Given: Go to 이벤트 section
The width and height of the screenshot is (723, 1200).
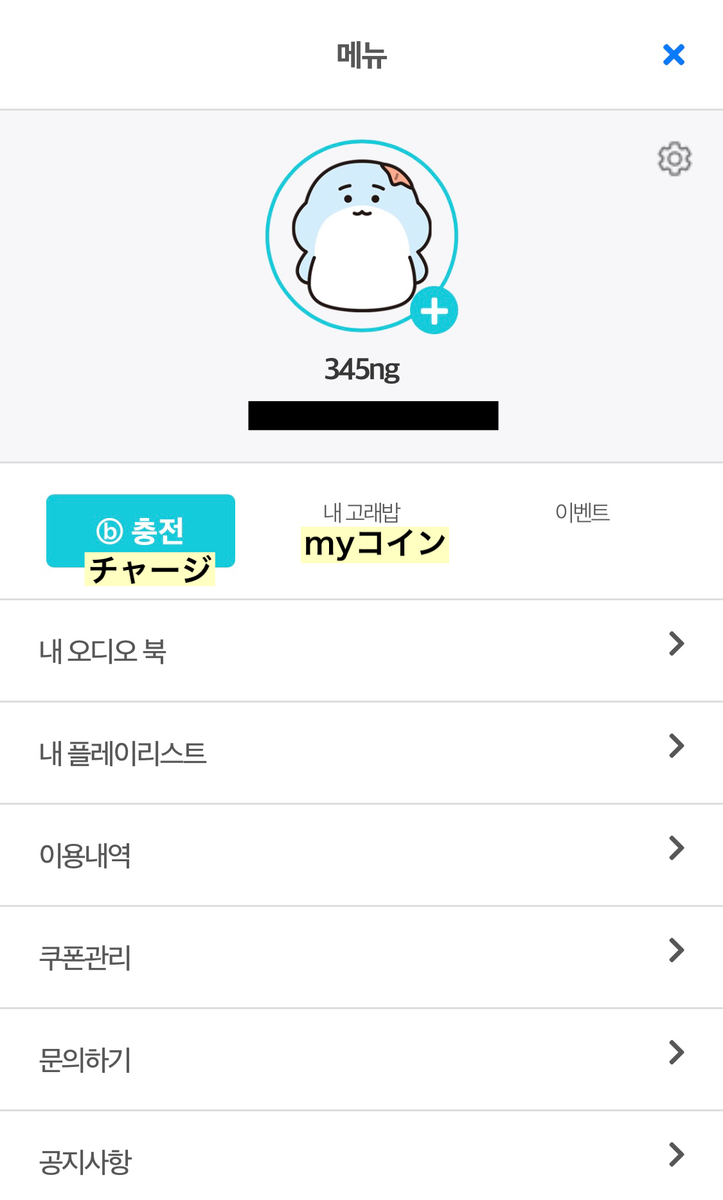Looking at the screenshot, I should 582,513.
